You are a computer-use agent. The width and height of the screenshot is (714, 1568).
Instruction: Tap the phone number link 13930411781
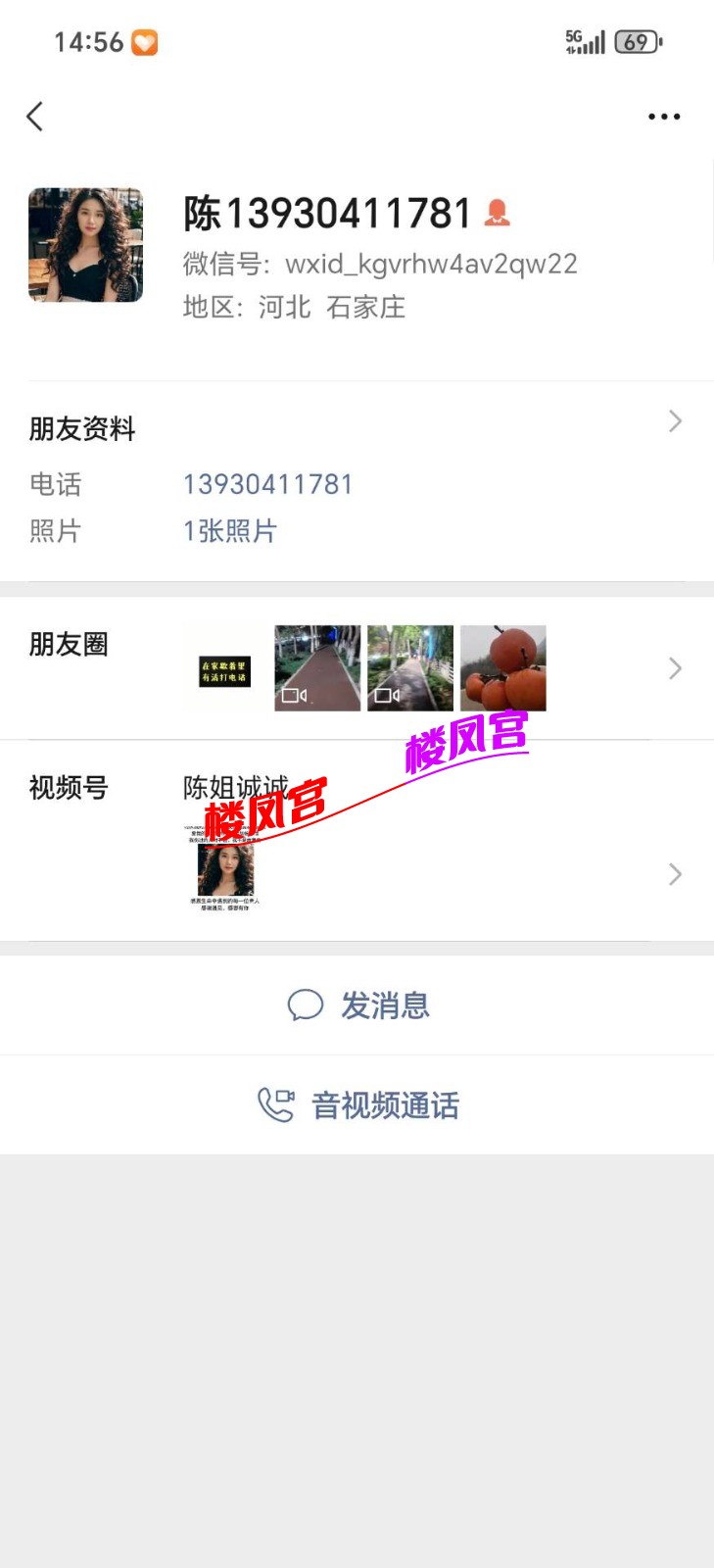point(267,484)
